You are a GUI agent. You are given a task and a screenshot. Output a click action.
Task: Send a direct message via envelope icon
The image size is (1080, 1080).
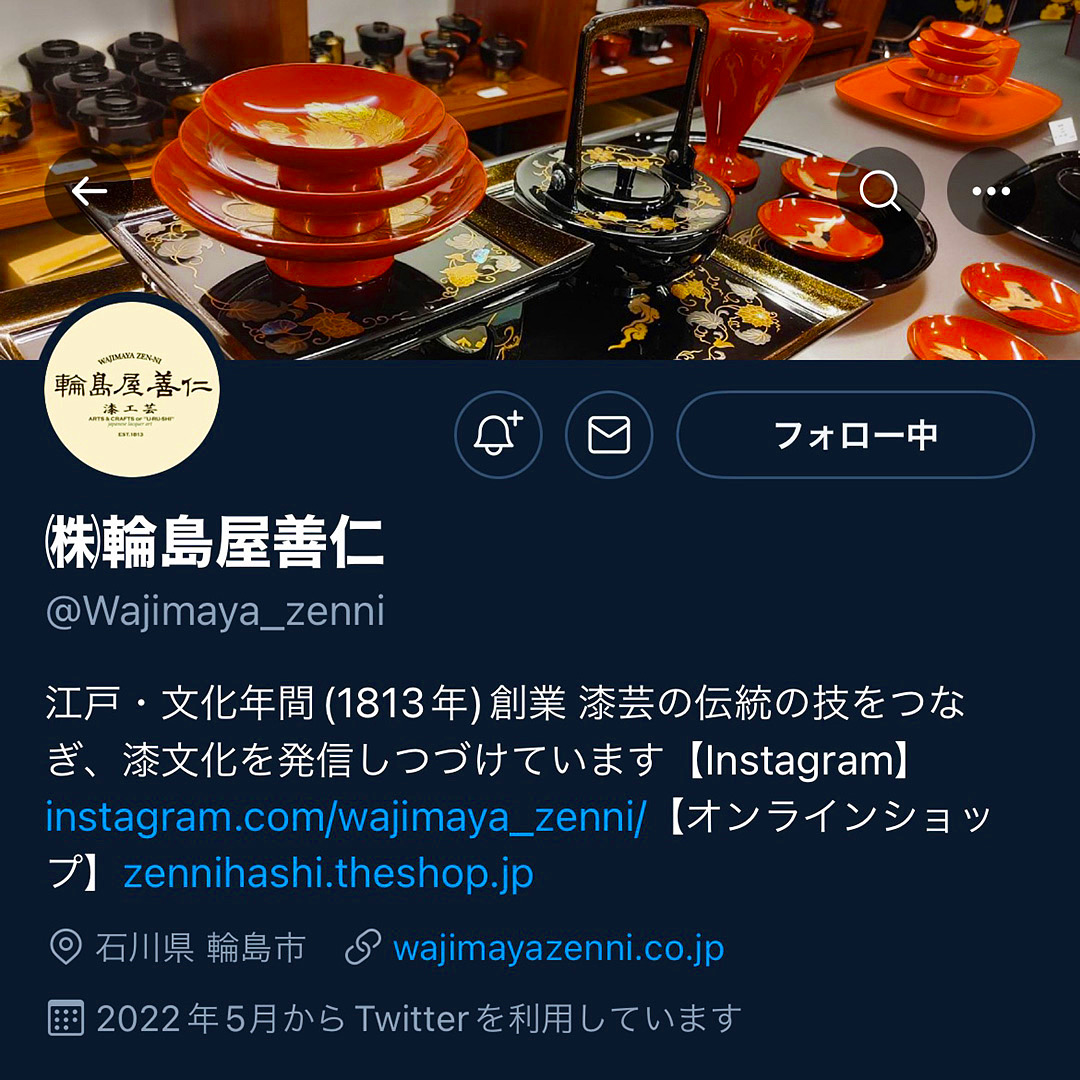click(609, 435)
